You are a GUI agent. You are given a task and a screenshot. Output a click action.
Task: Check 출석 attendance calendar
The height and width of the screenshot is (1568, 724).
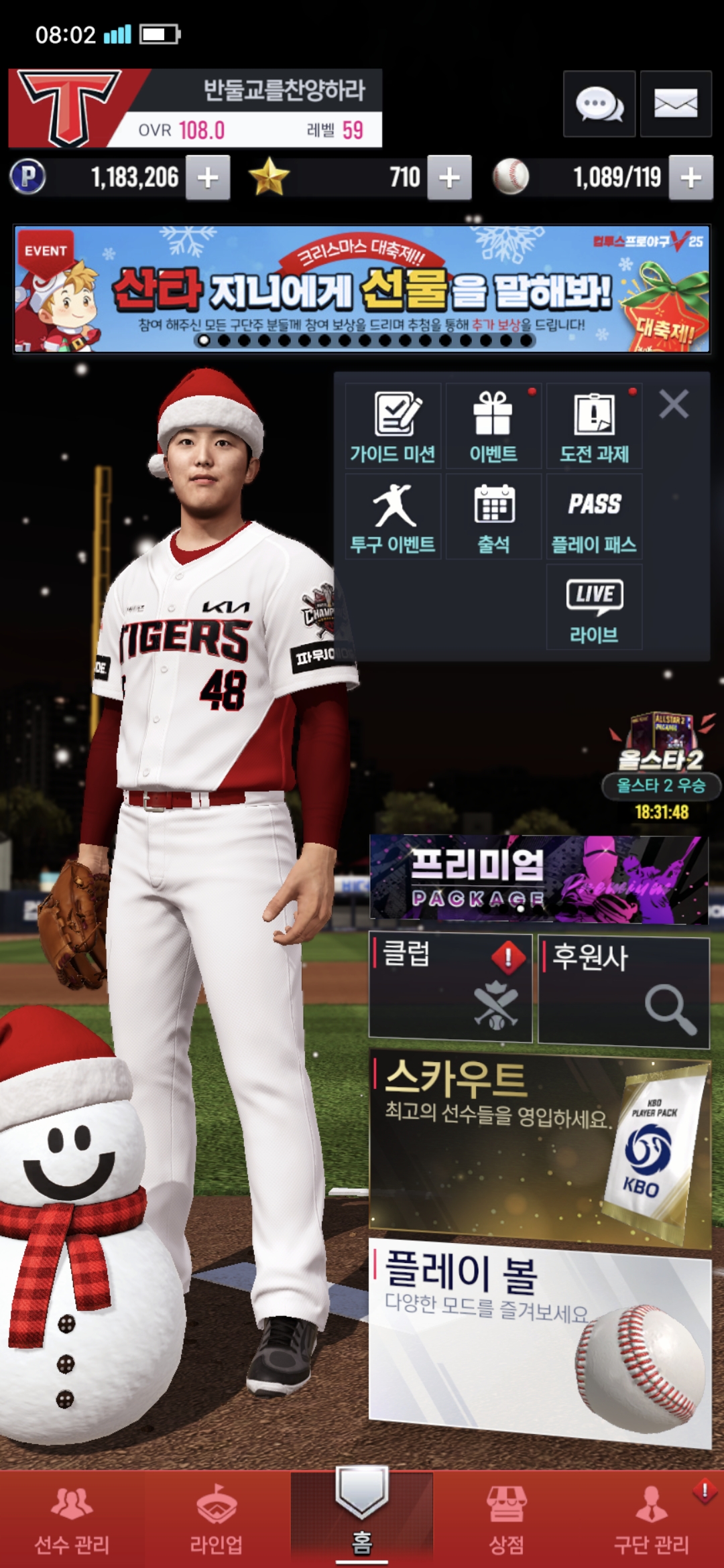493,517
